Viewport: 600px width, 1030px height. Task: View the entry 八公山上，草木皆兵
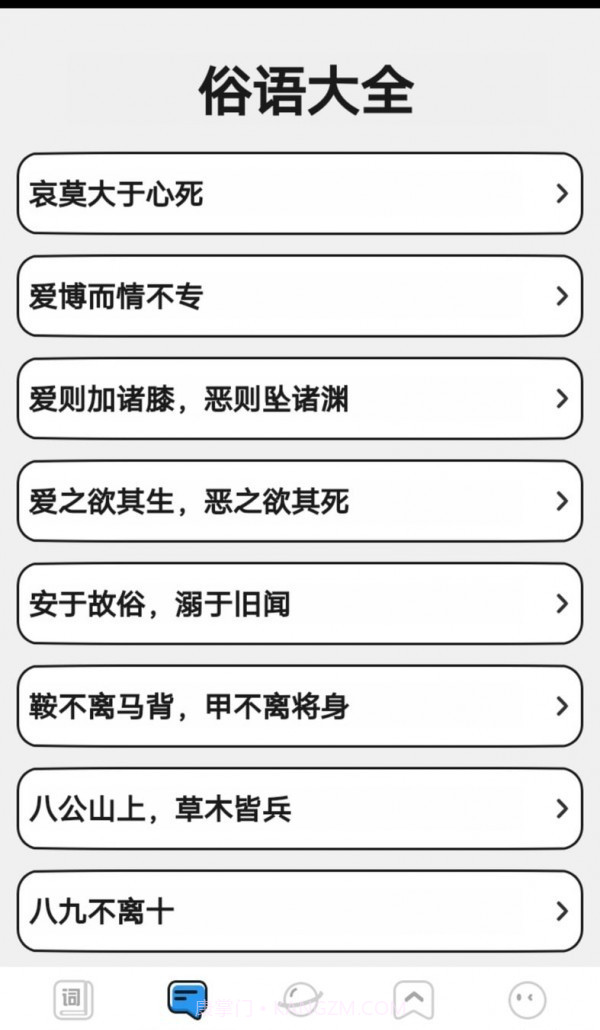point(299,809)
